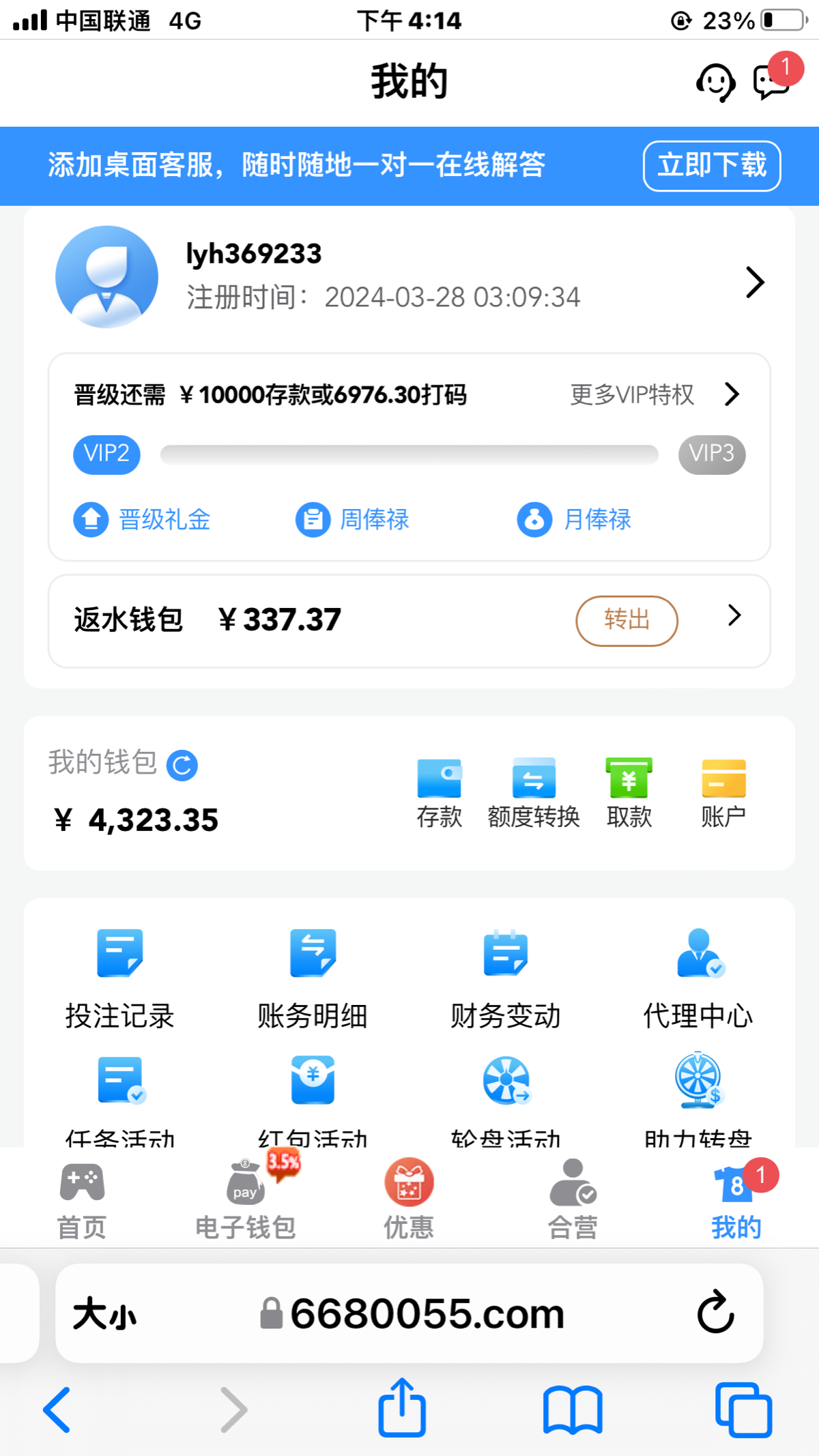
Task: Click the VIP2 to VIP3 progress bar
Action: (408, 454)
